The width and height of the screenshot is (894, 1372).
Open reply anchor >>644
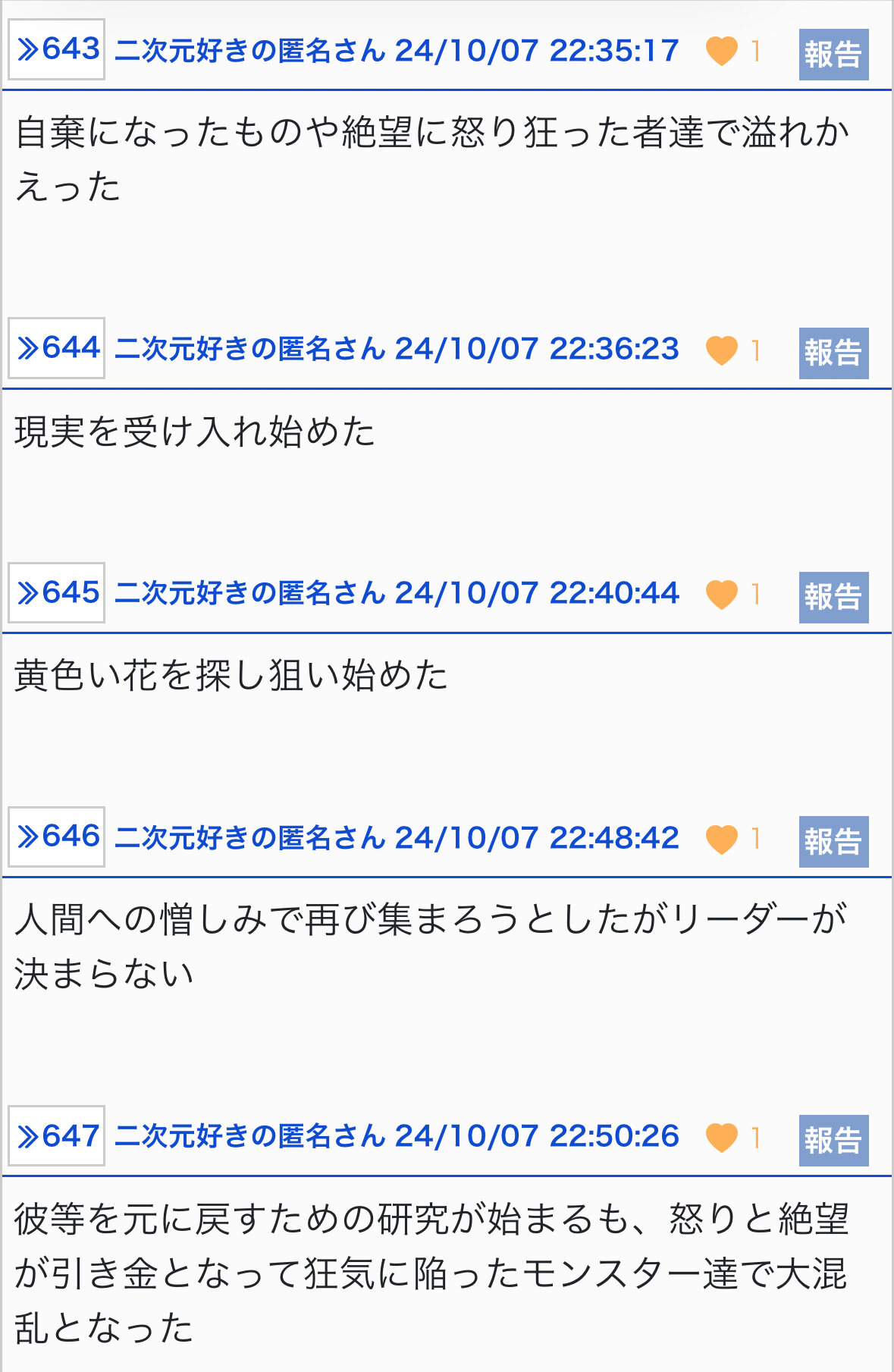click(57, 348)
